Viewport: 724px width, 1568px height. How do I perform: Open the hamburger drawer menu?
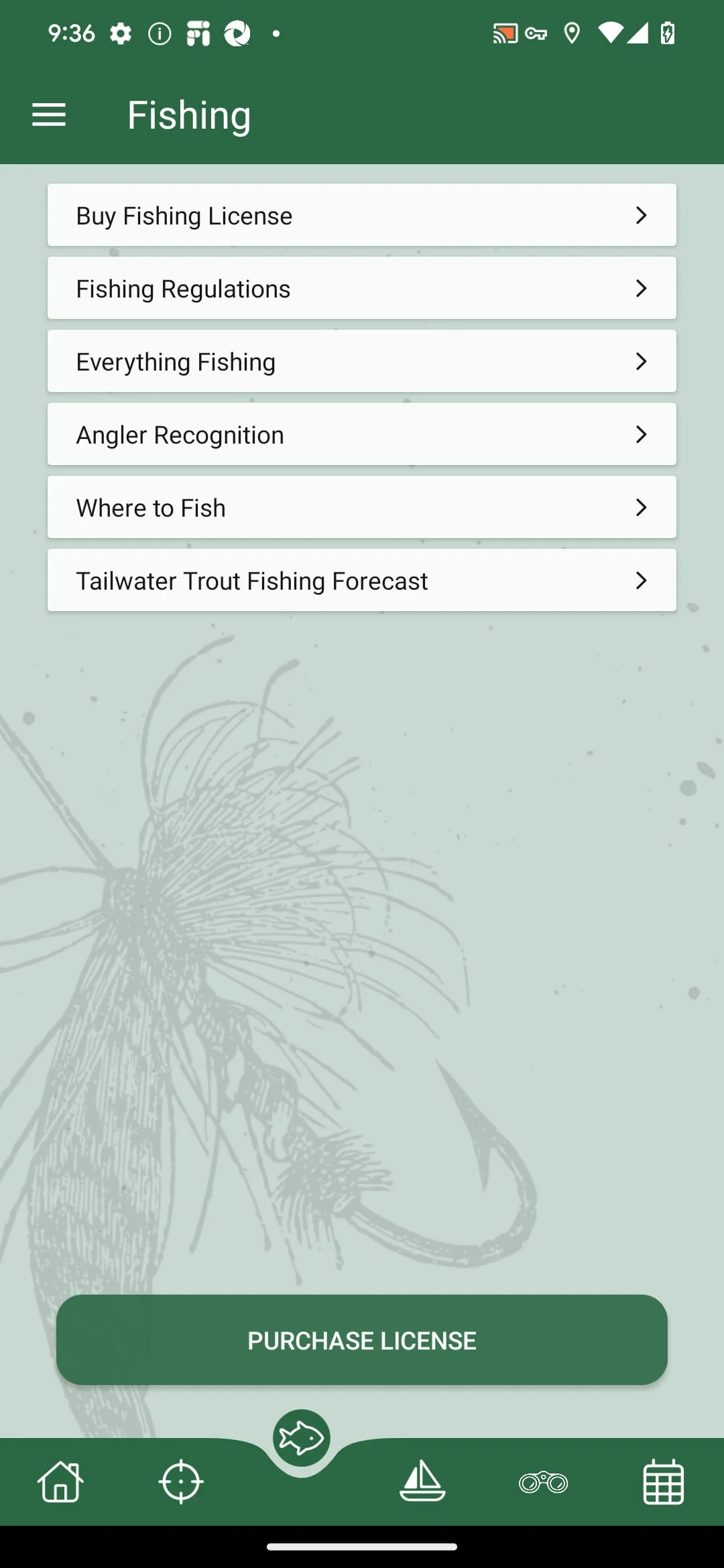point(49,115)
